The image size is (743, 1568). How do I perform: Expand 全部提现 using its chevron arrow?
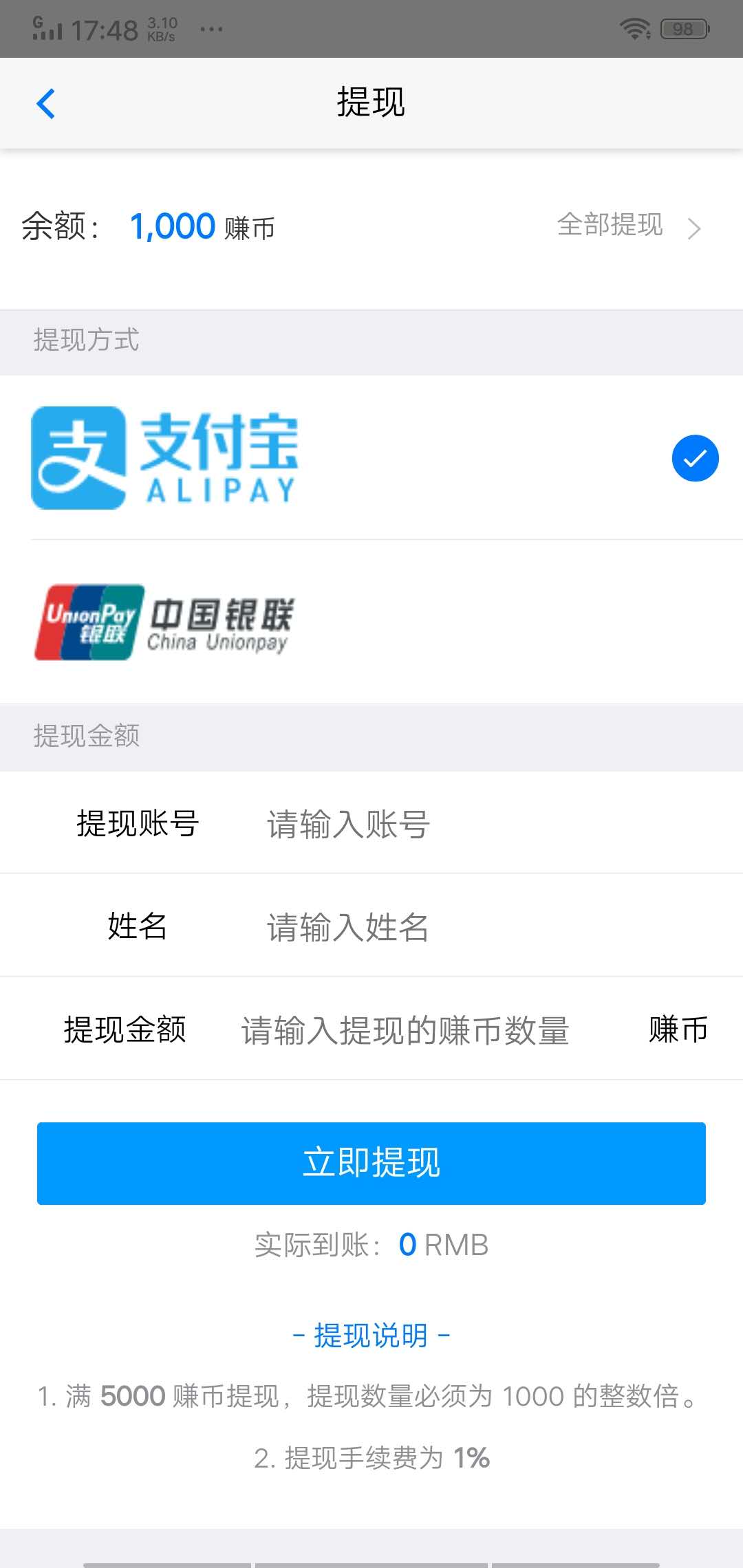pyautogui.click(x=696, y=227)
